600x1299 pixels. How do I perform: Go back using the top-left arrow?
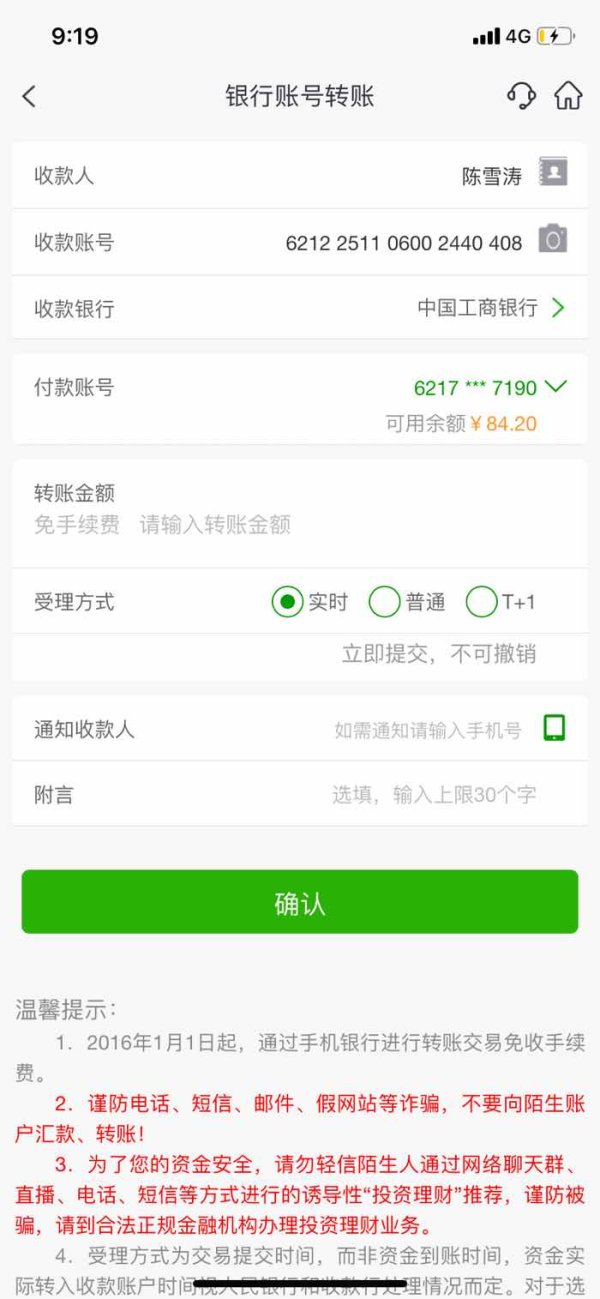click(x=29, y=97)
